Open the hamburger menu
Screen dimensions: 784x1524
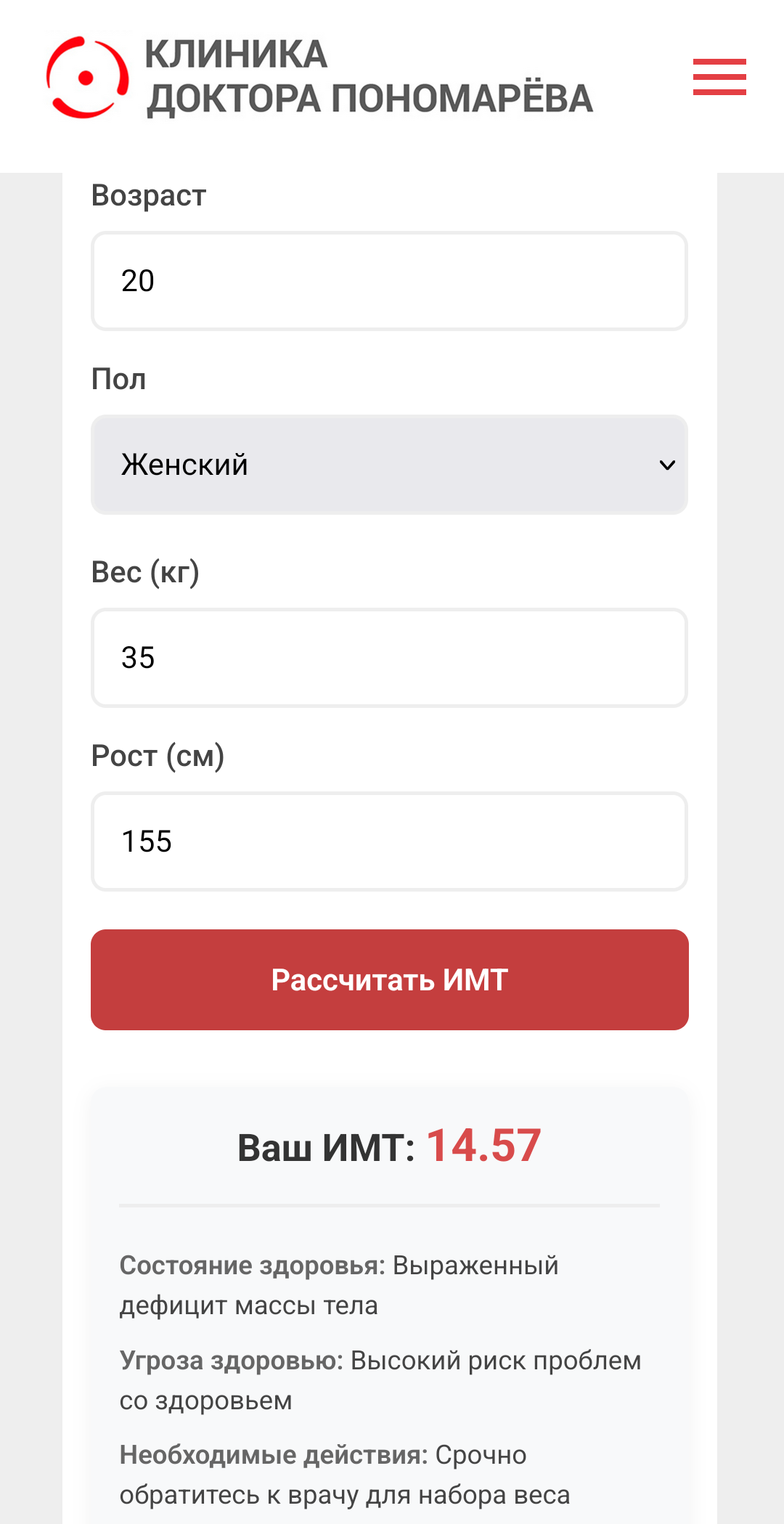(719, 77)
